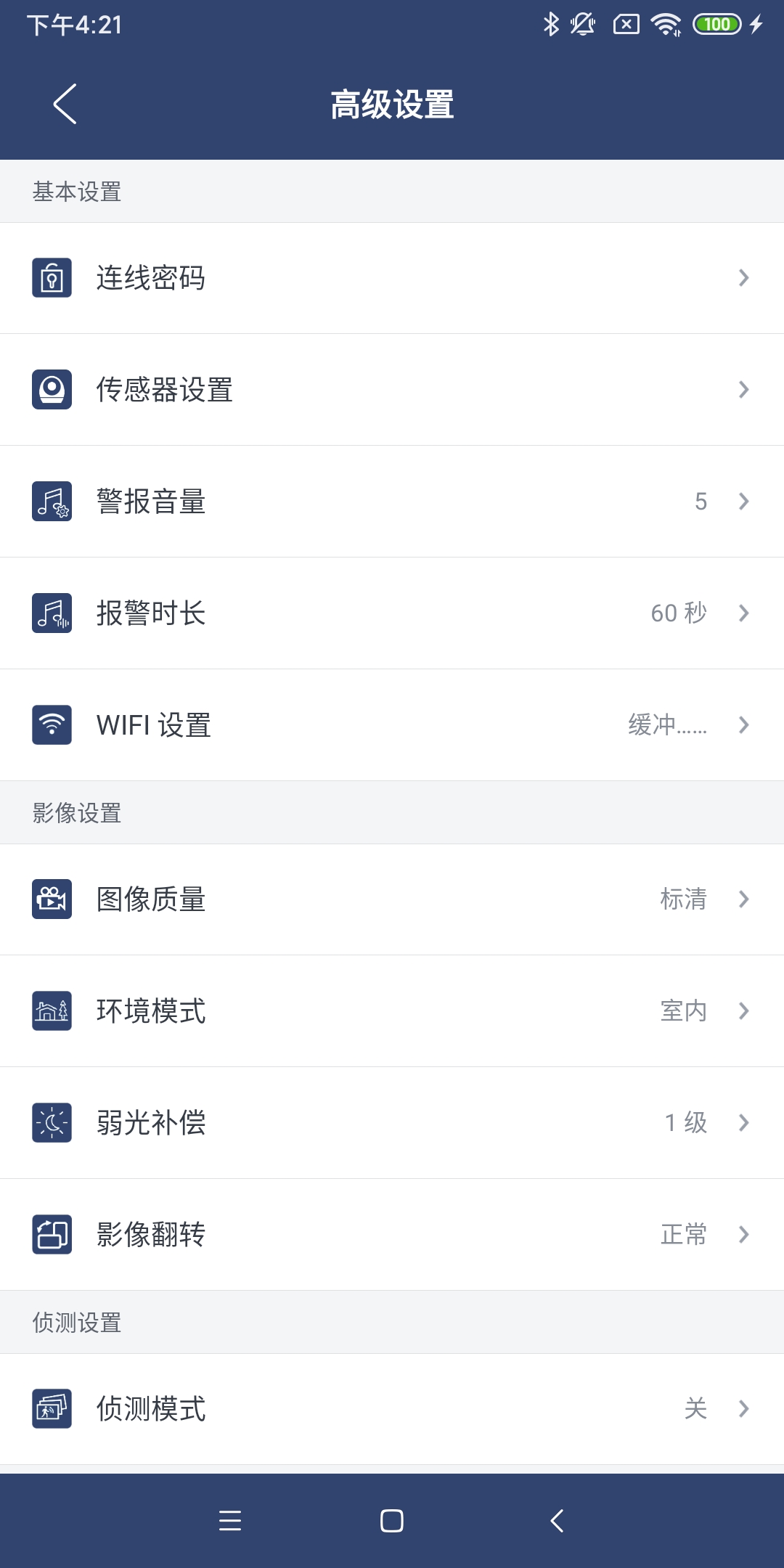
Task: Click the detection icon beside 侦测模式
Action: coord(51,1409)
